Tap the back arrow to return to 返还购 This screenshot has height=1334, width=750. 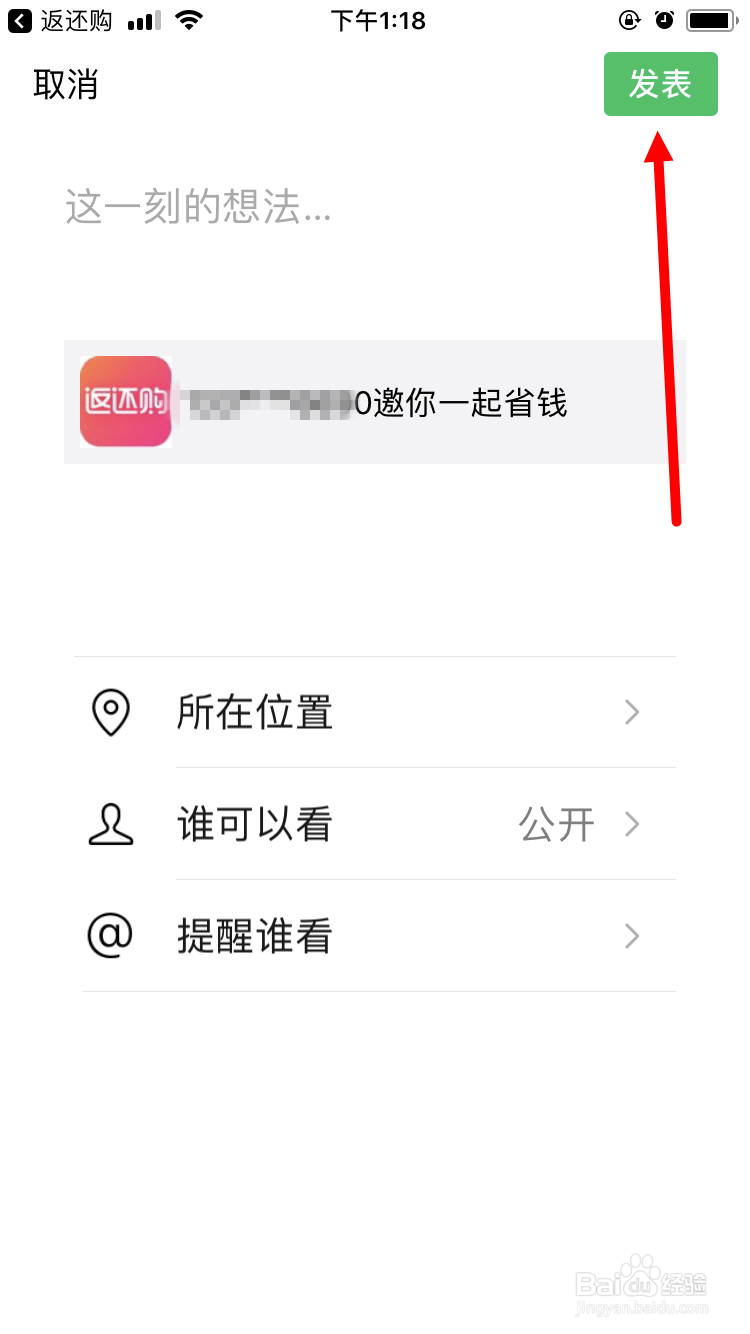[20, 20]
